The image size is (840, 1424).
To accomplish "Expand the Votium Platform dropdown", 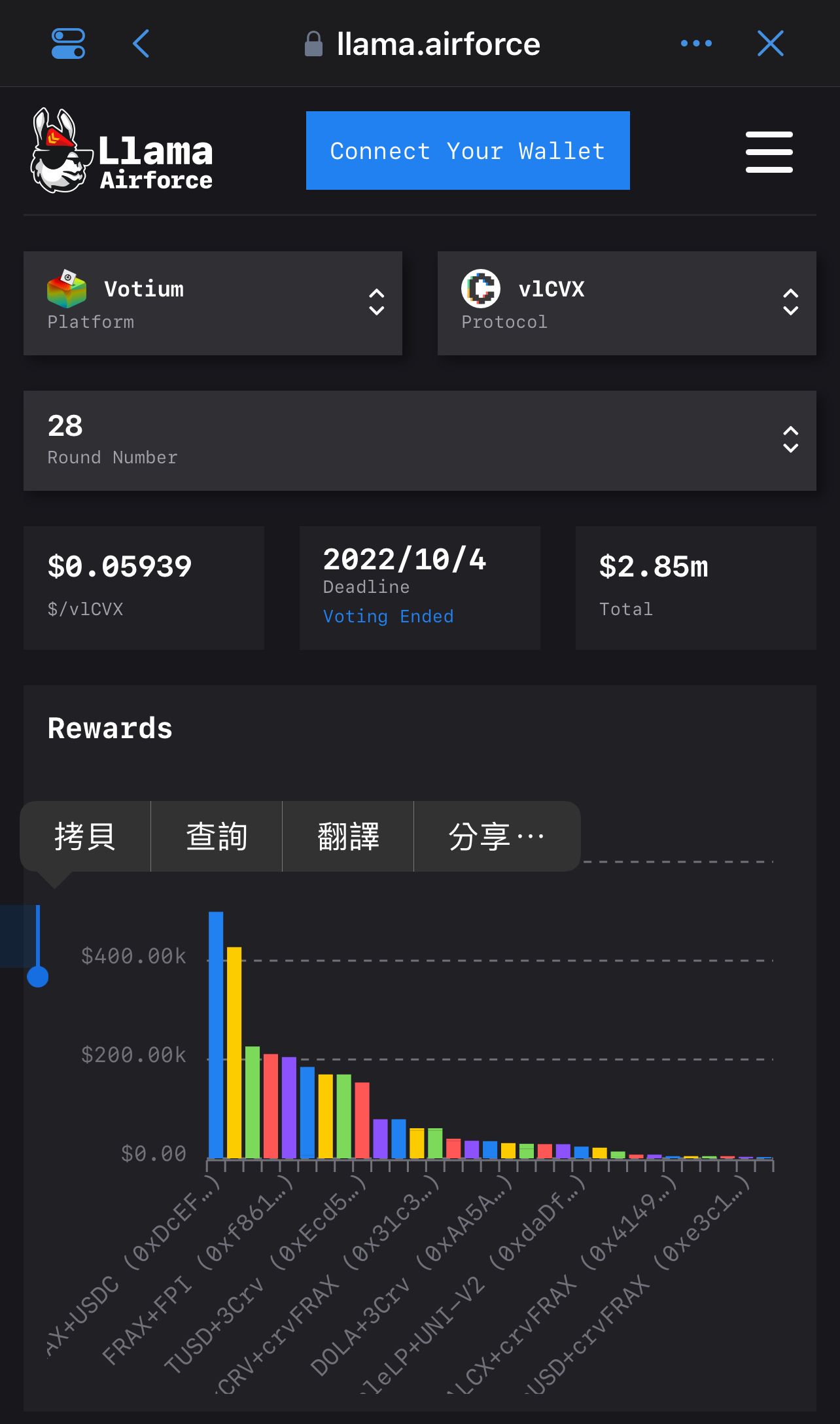I will click(213, 304).
